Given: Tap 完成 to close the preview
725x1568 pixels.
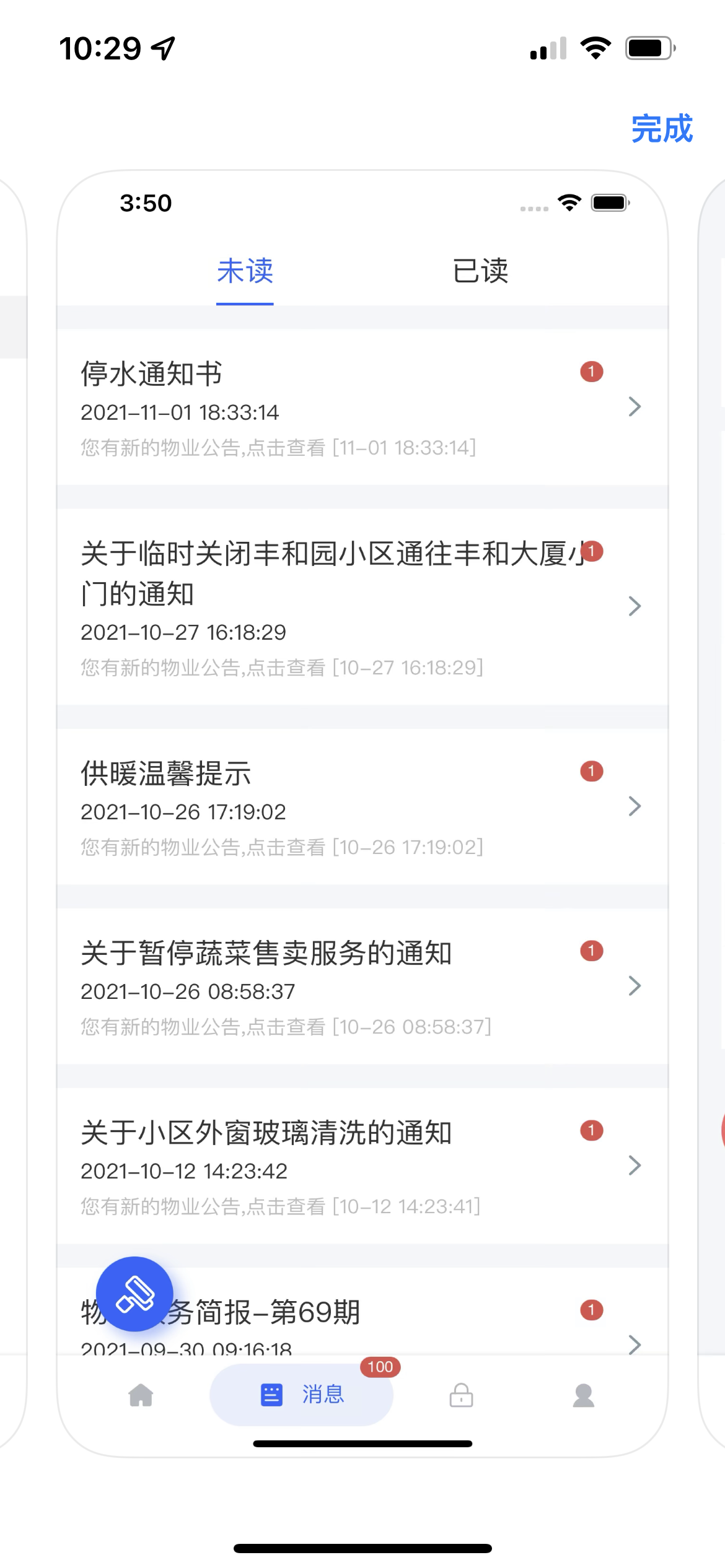Looking at the screenshot, I should (661, 129).
